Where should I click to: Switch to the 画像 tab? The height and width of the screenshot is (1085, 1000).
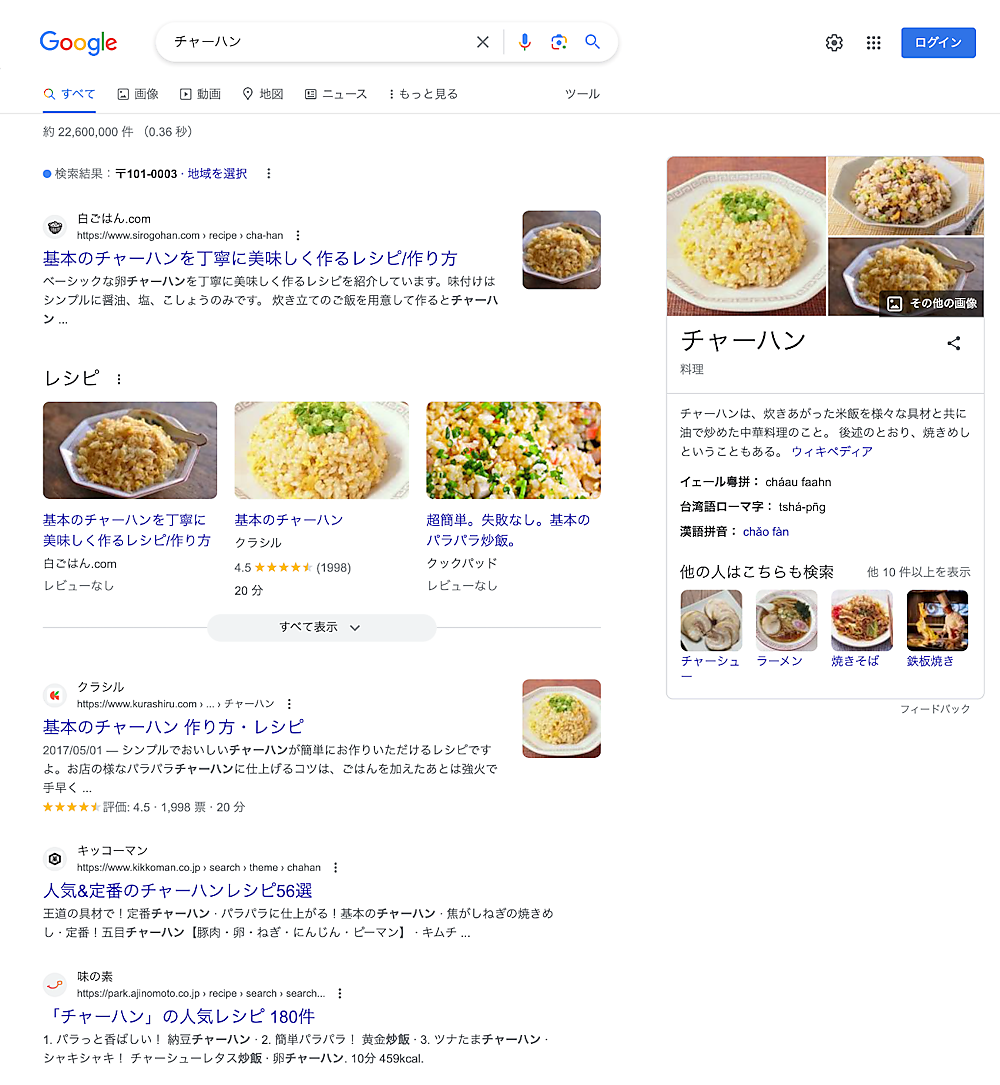(138, 94)
